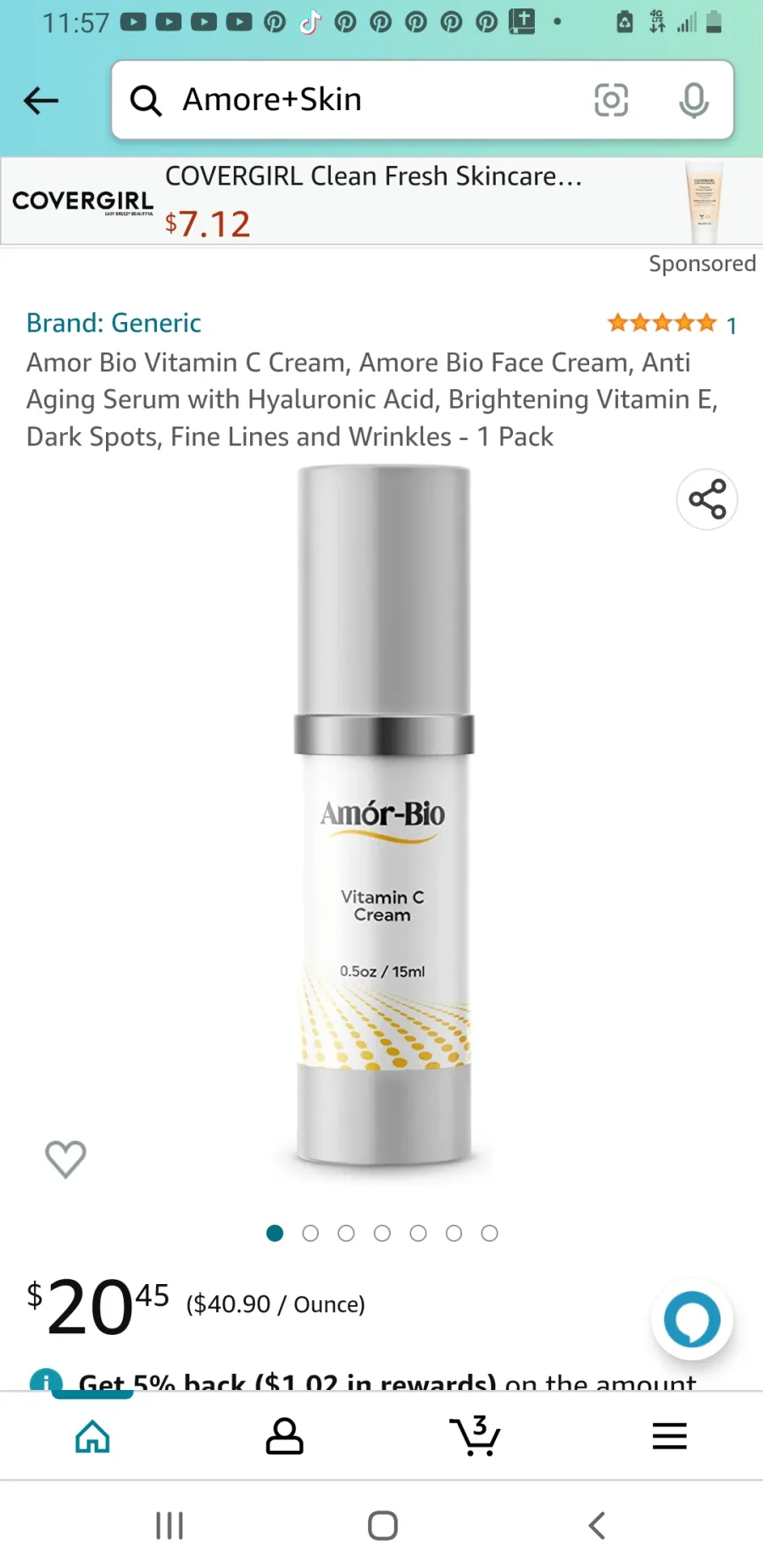Open the shopping cart with 3 items
Screen dimensions: 763x1568
point(475,1435)
